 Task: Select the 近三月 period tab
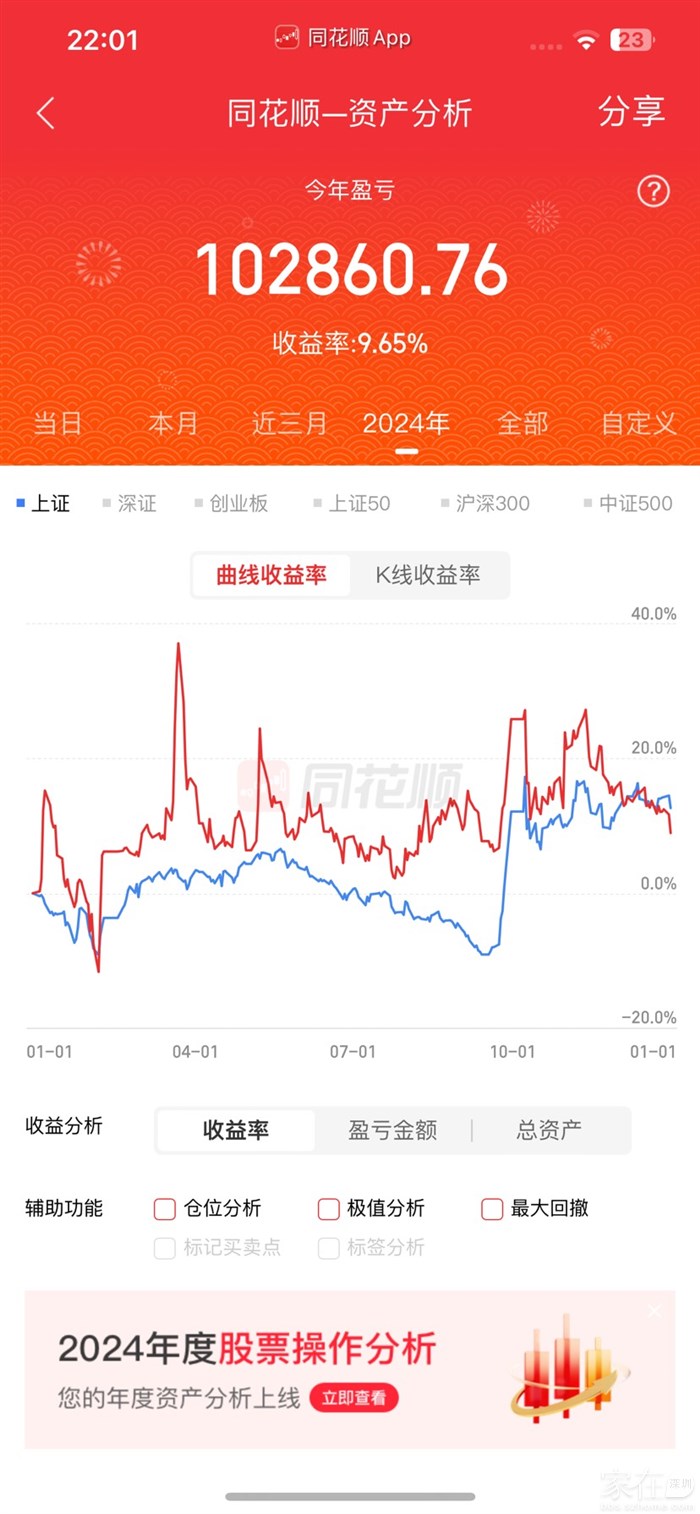(x=289, y=423)
